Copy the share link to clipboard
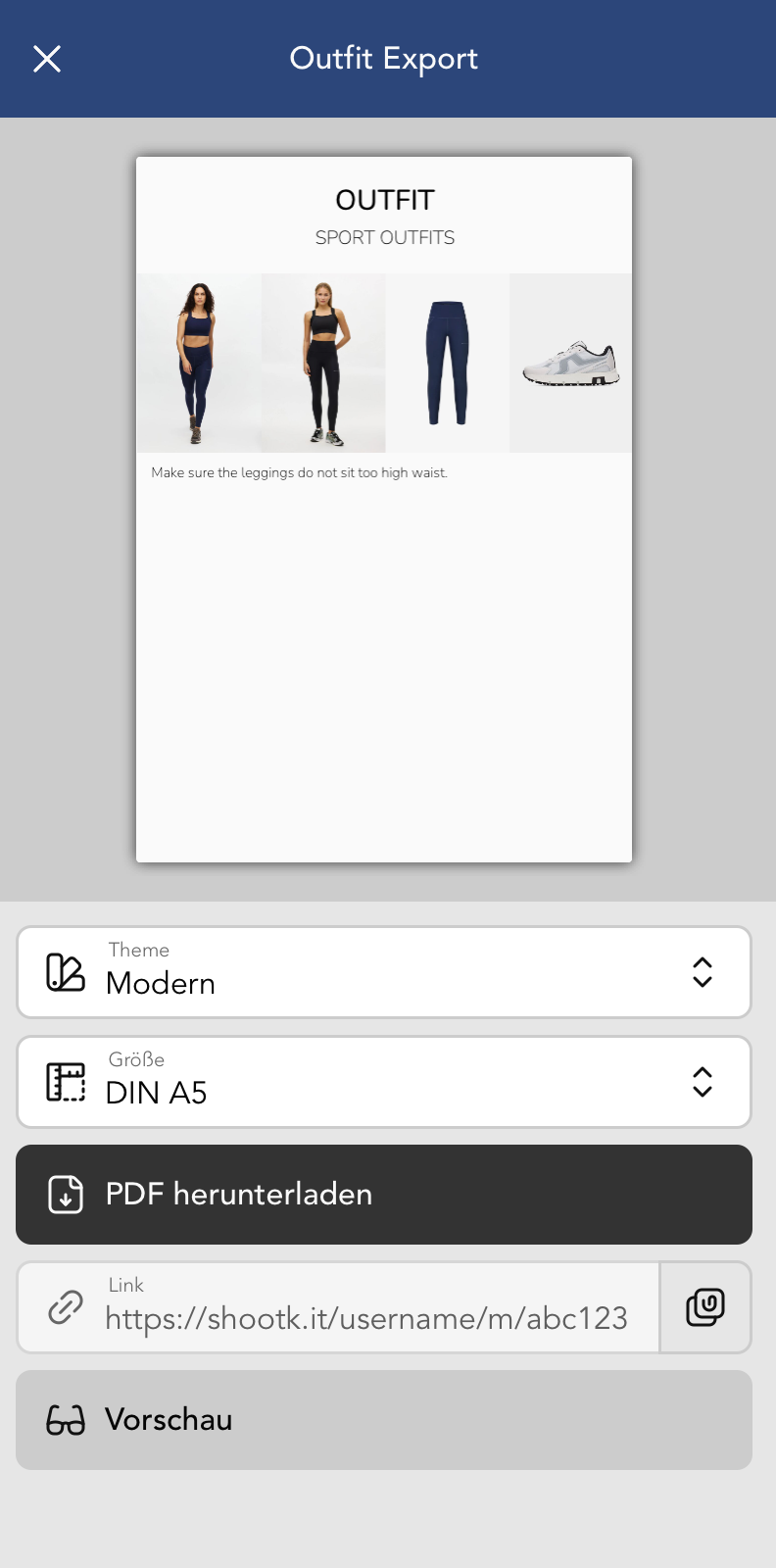 (705, 1307)
